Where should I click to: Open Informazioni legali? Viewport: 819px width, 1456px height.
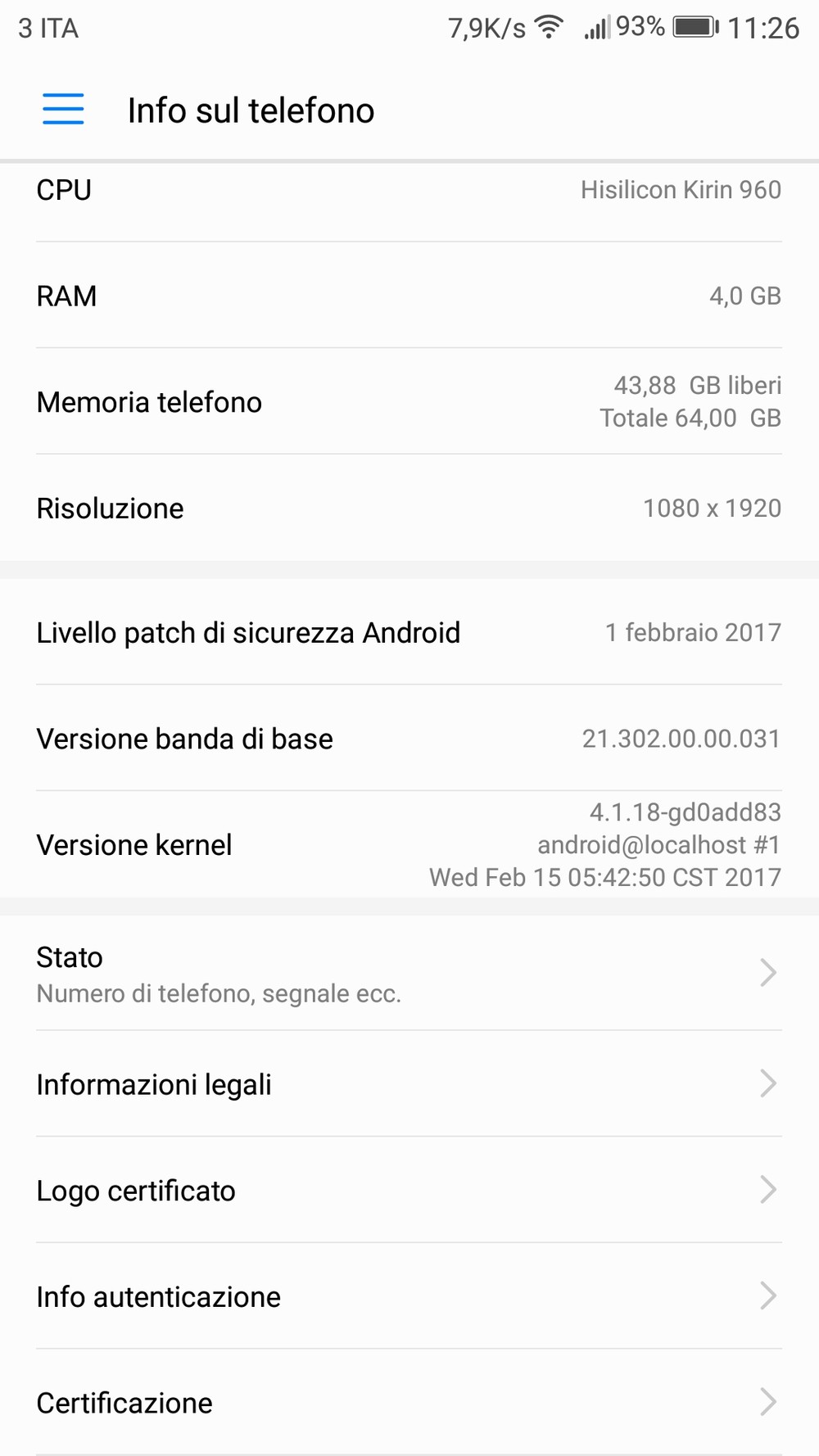[409, 1083]
